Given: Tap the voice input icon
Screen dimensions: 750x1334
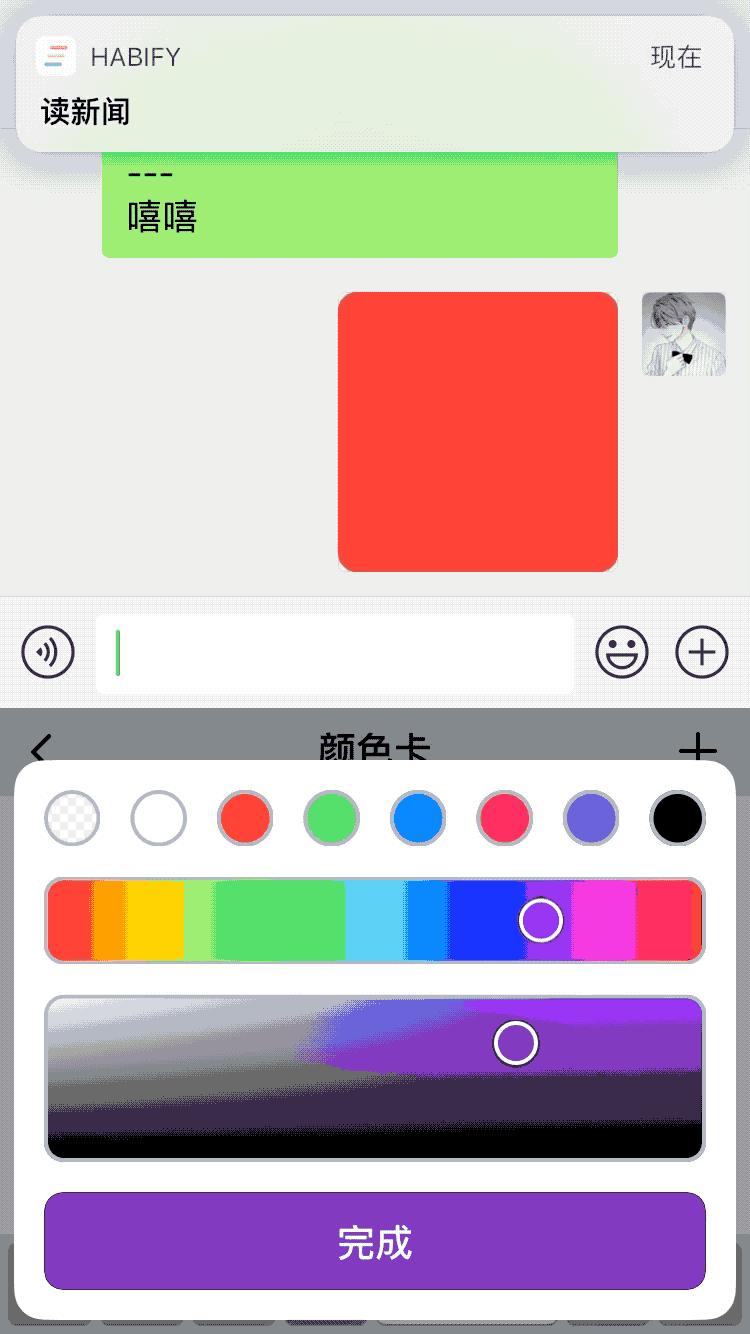Looking at the screenshot, I should 48,653.
